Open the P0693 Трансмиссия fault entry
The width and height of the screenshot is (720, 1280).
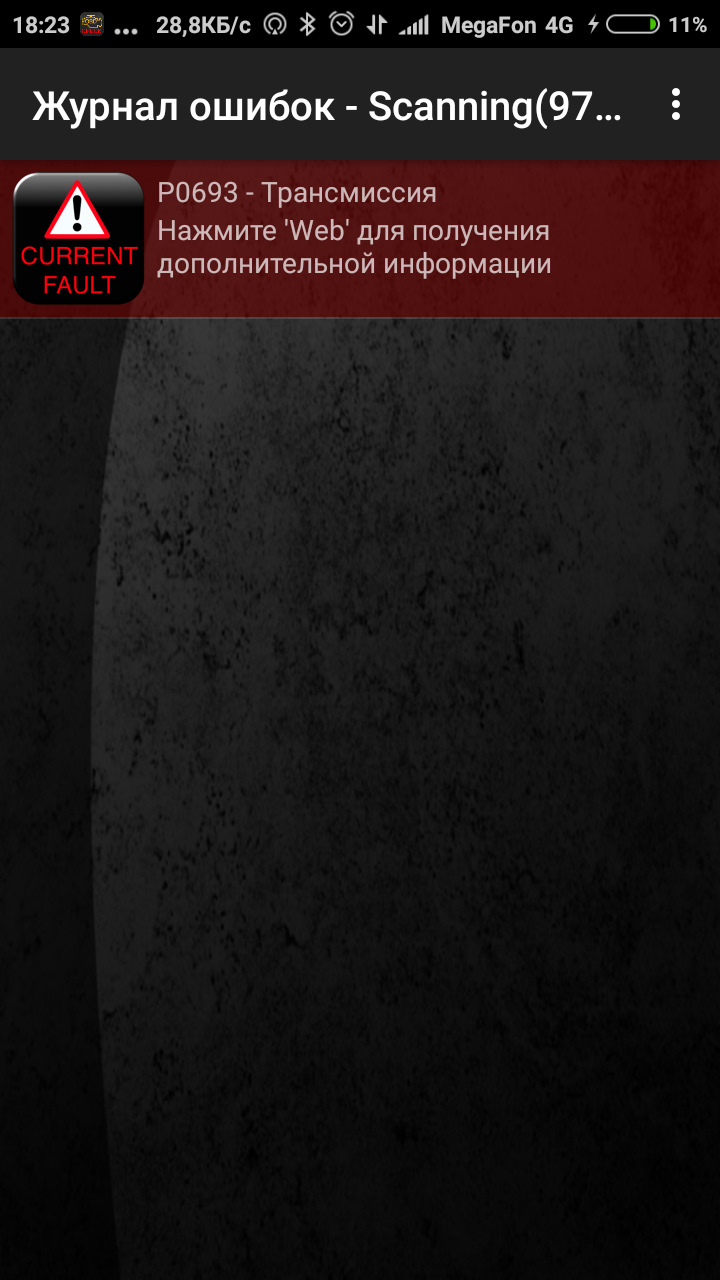(360, 238)
